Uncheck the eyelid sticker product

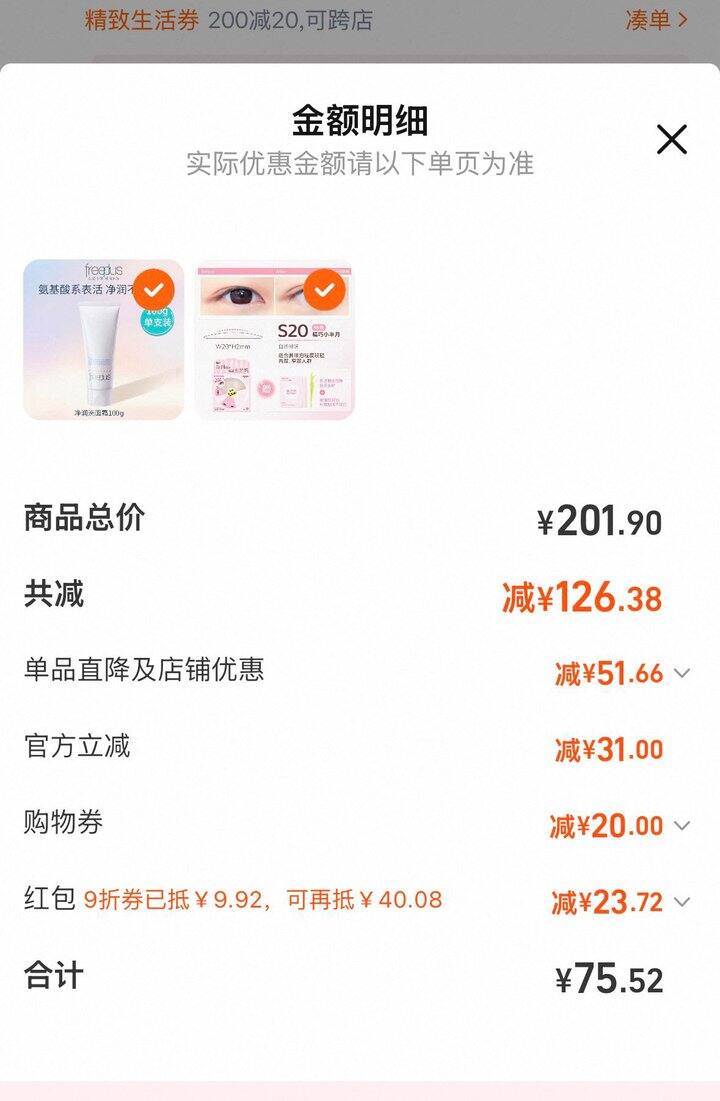(324, 290)
